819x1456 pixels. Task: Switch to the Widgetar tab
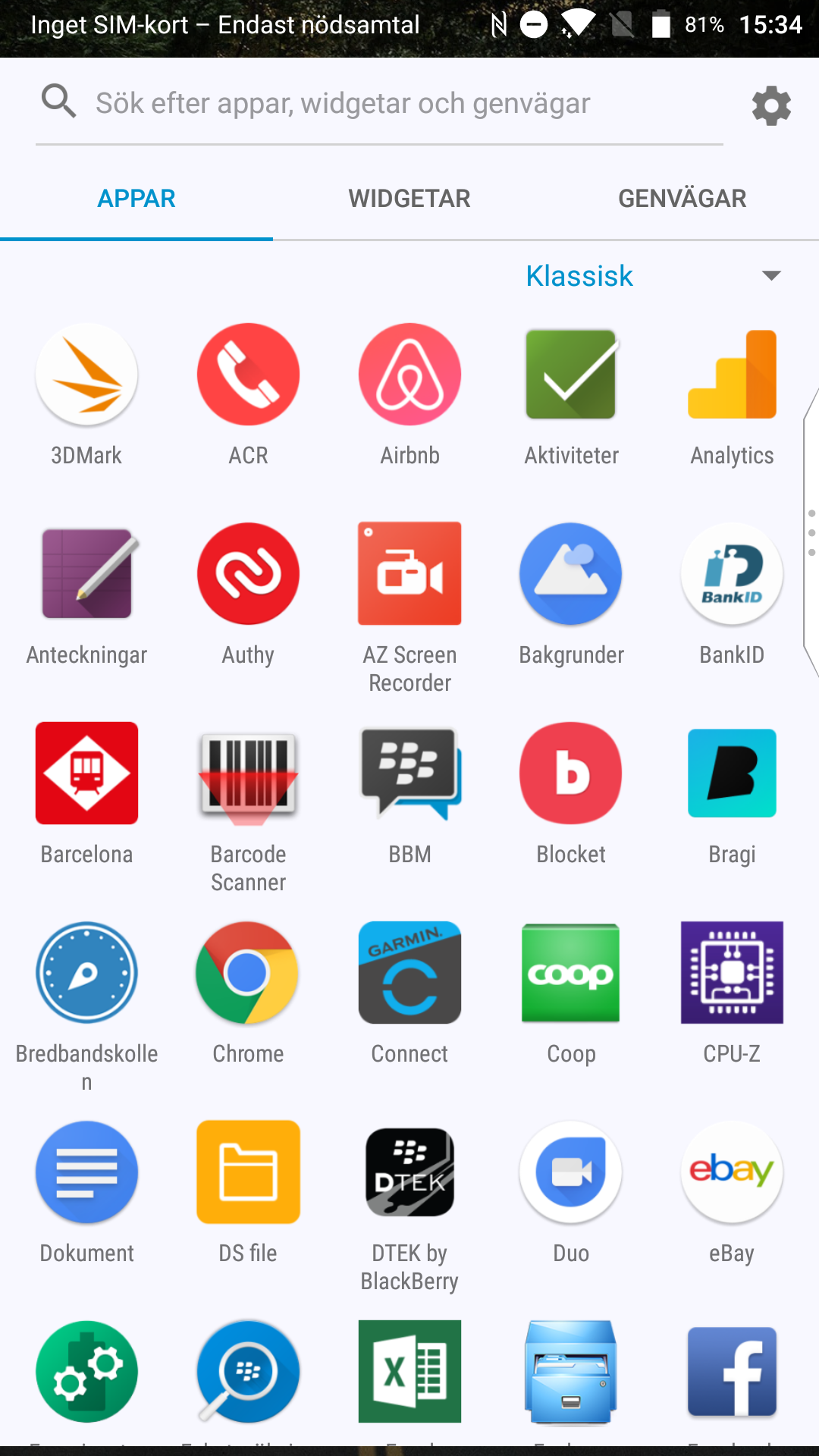click(409, 199)
